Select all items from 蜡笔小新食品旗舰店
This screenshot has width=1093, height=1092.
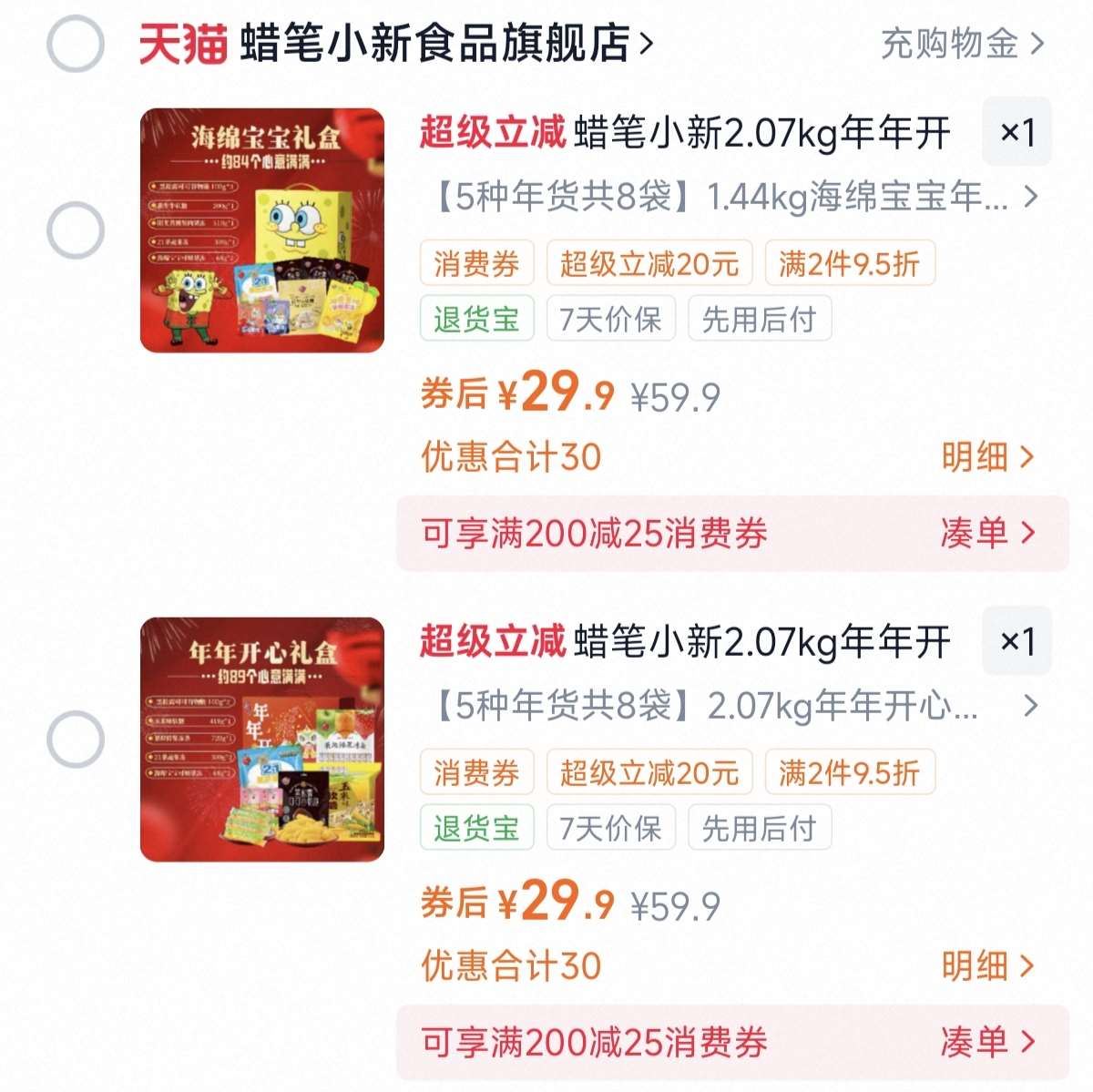(x=76, y=43)
